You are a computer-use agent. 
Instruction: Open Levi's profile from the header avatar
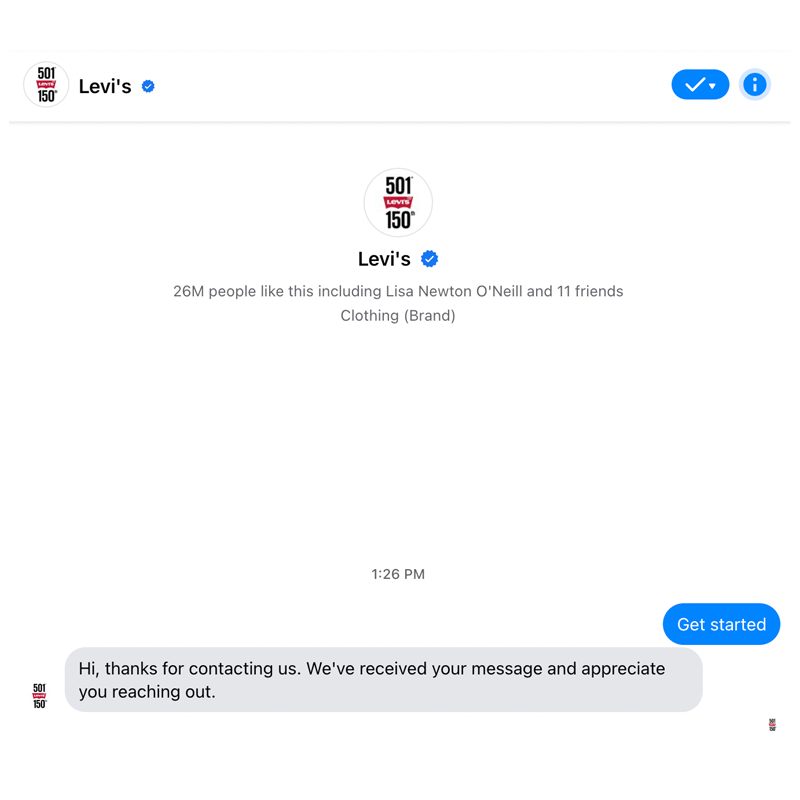pos(46,85)
